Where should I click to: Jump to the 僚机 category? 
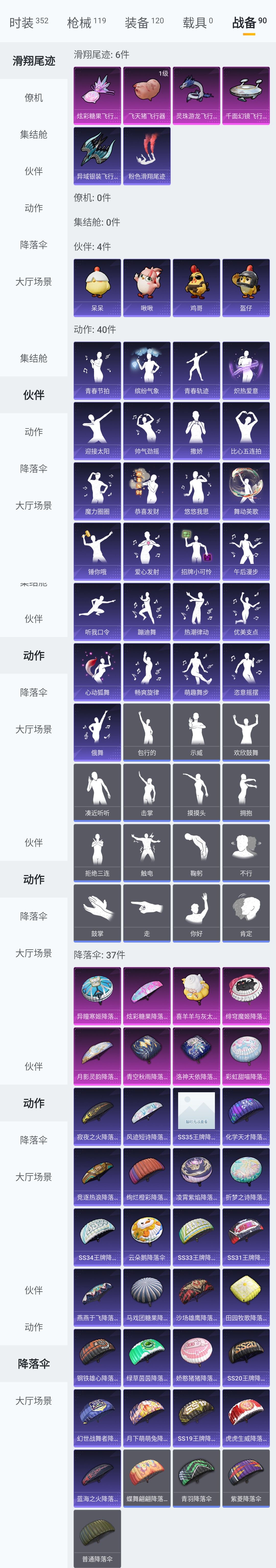(x=33, y=97)
